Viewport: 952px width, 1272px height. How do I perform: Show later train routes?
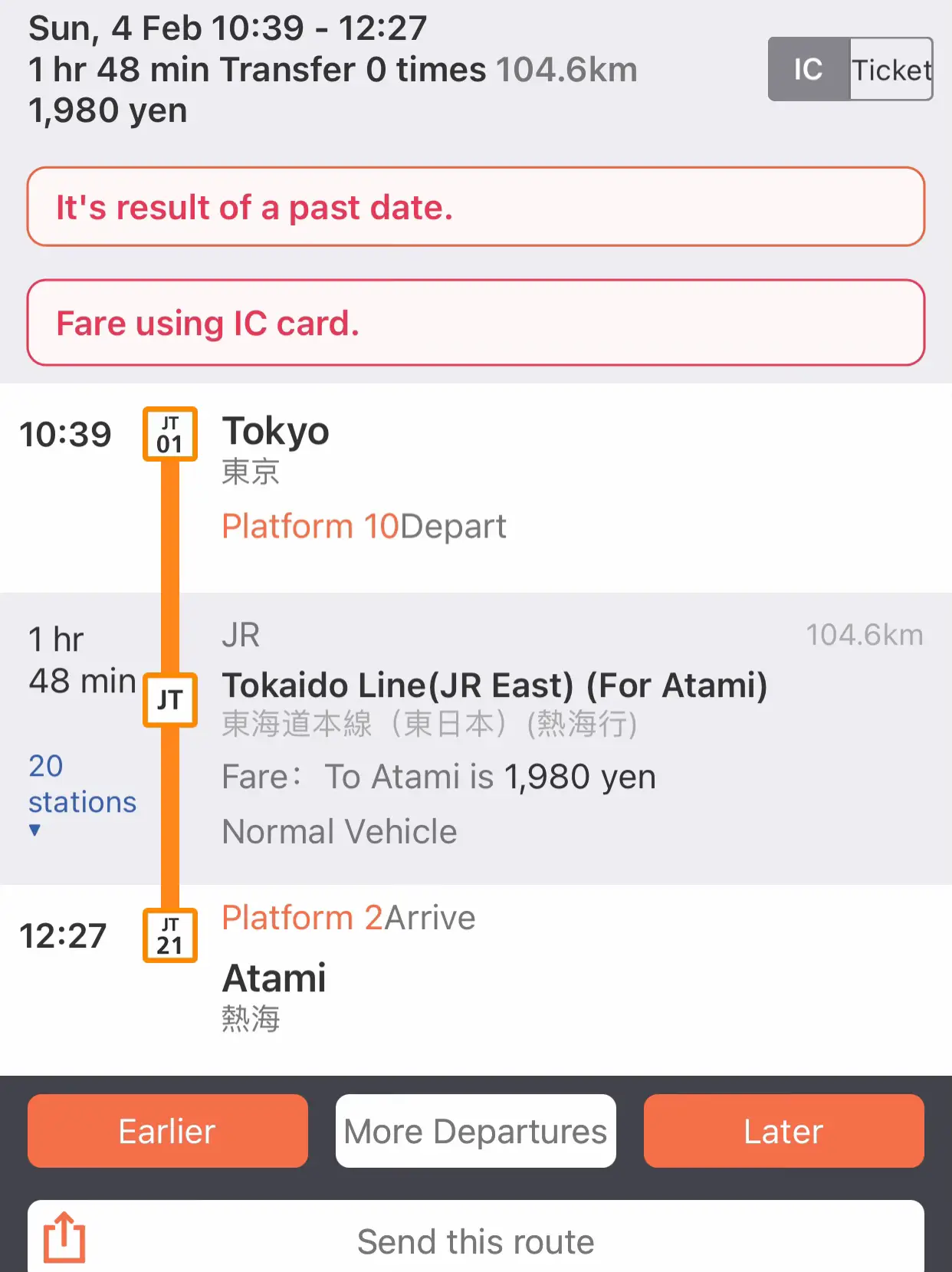(x=783, y=1131)
